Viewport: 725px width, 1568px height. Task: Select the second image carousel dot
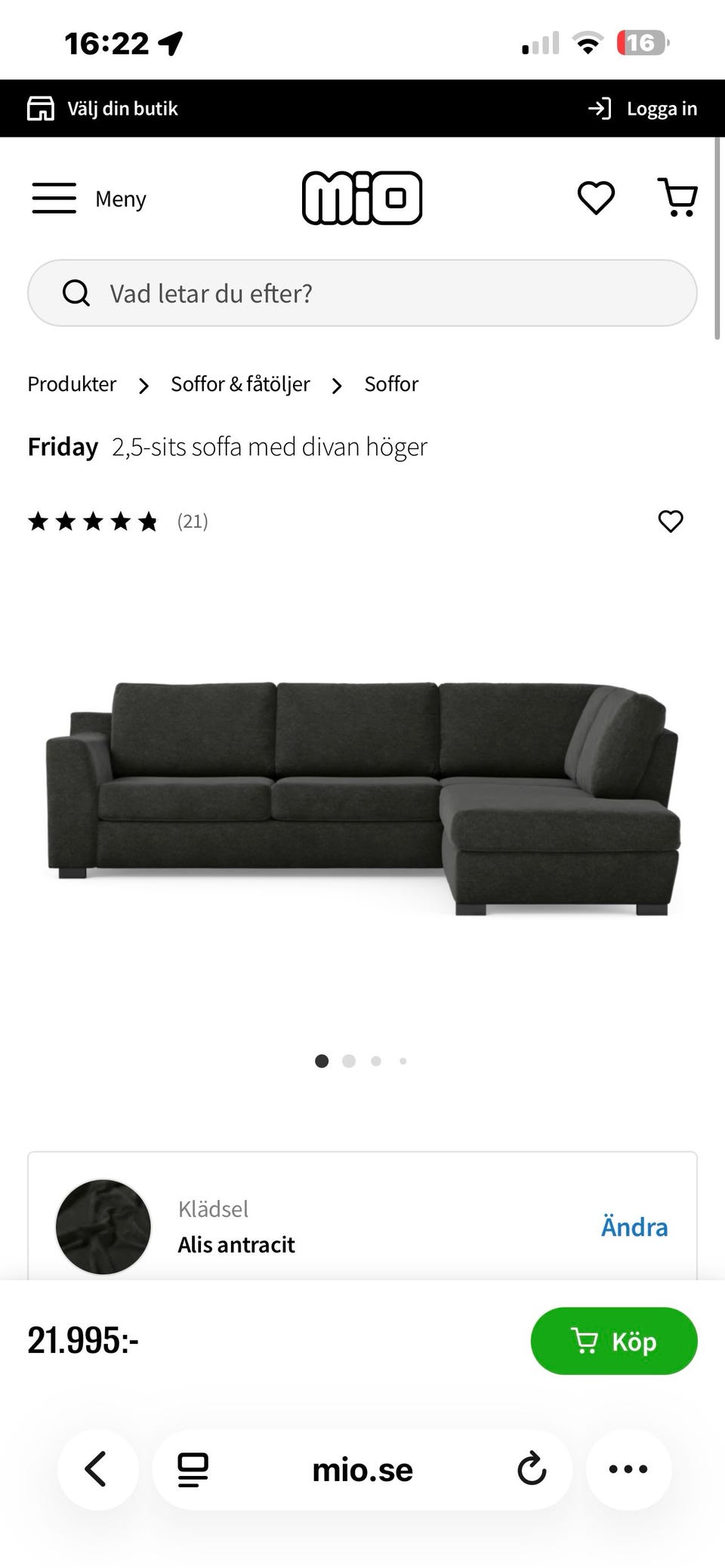point(348,1061)
